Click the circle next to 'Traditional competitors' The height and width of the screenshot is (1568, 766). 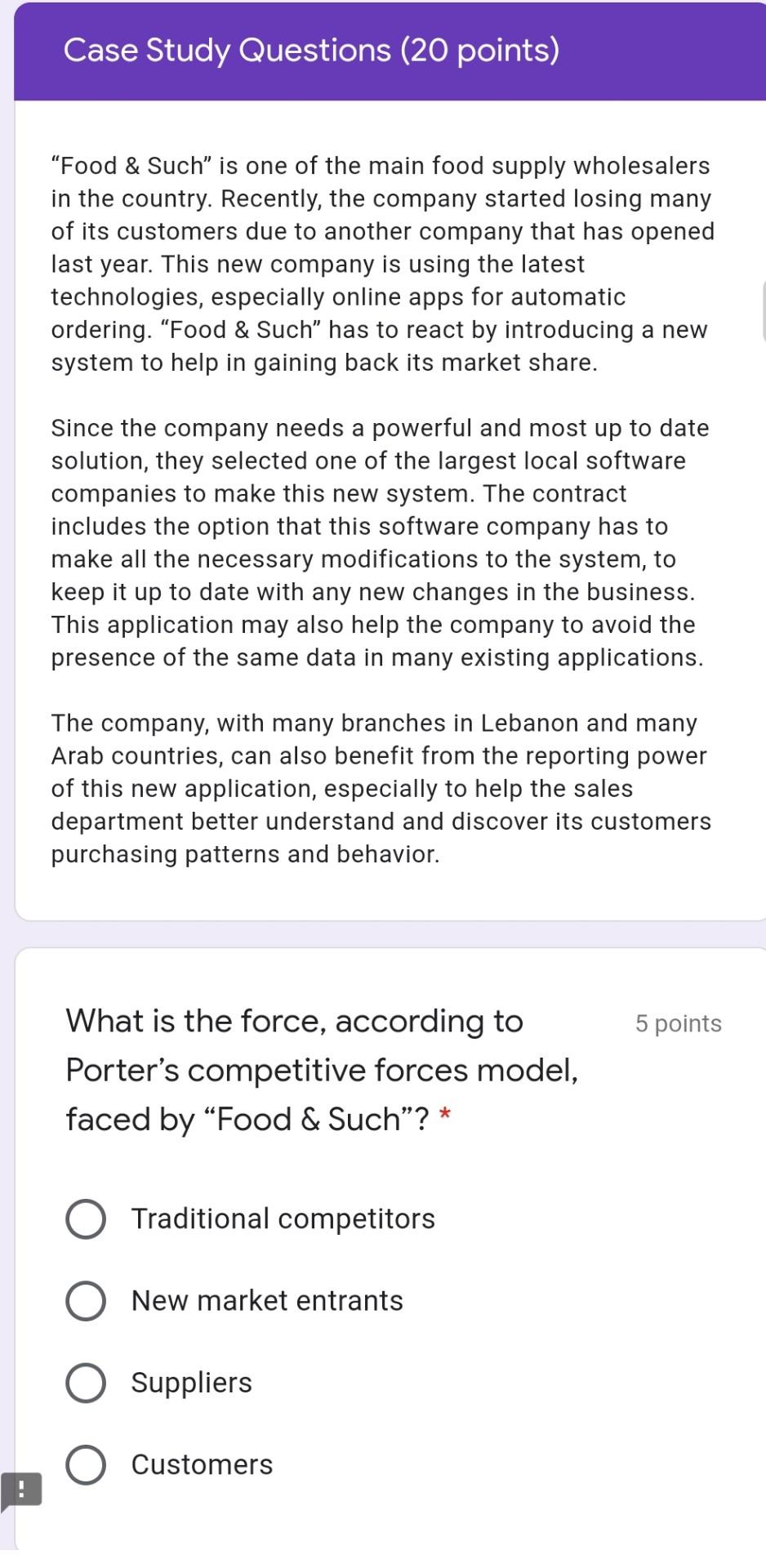tap(85, 1218)
